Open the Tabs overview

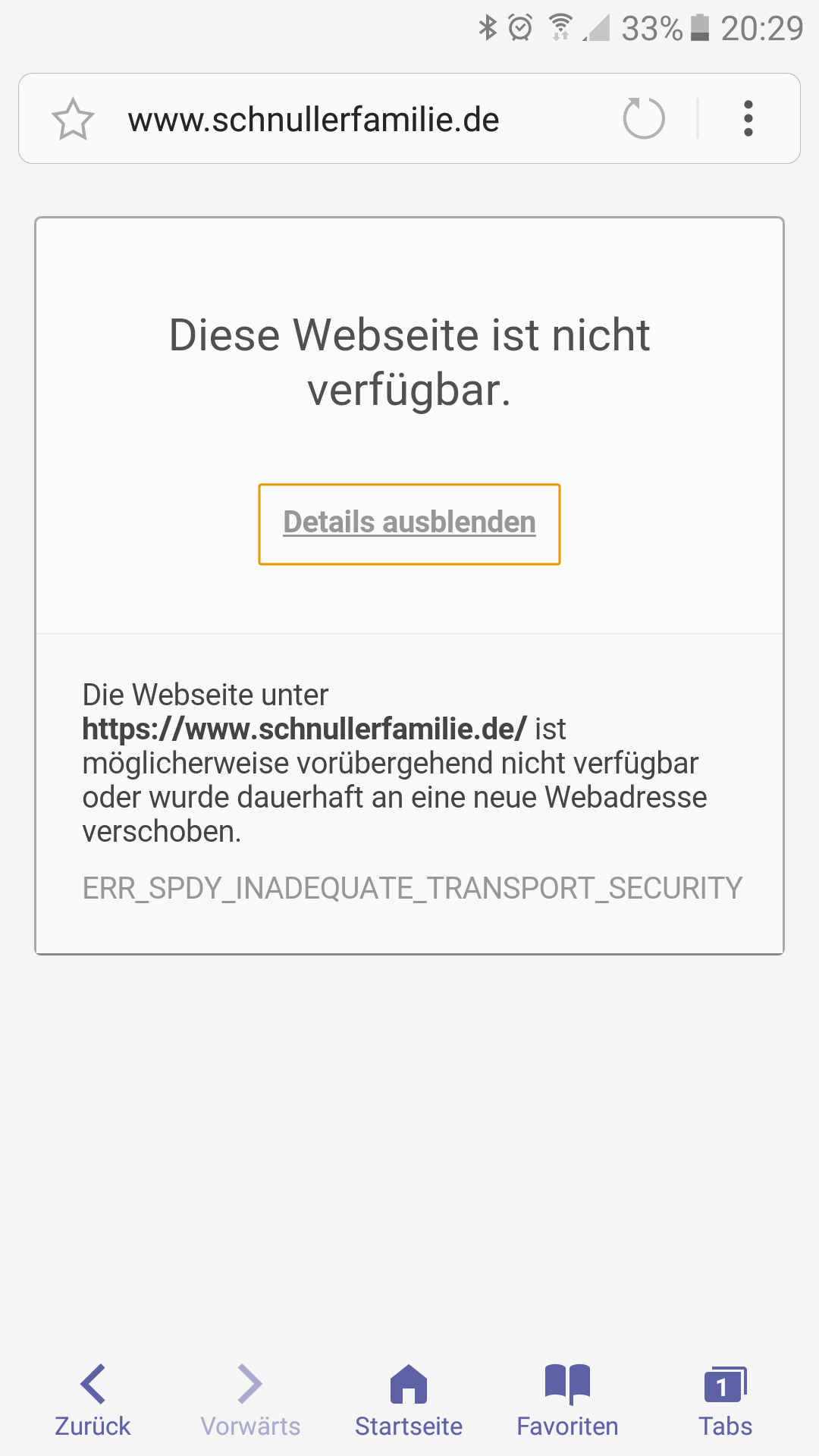726,1401
